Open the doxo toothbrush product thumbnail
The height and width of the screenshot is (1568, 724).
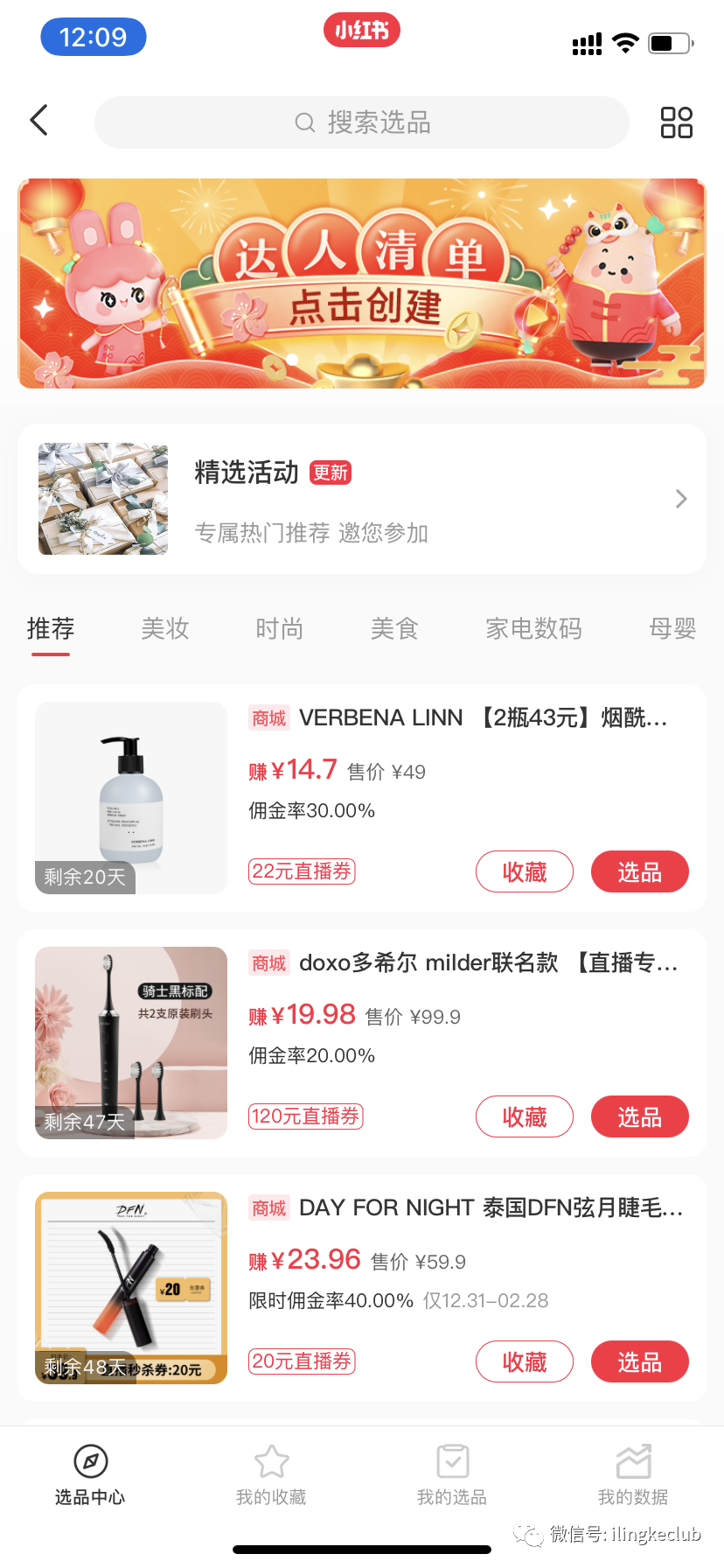pos(130,1042)
